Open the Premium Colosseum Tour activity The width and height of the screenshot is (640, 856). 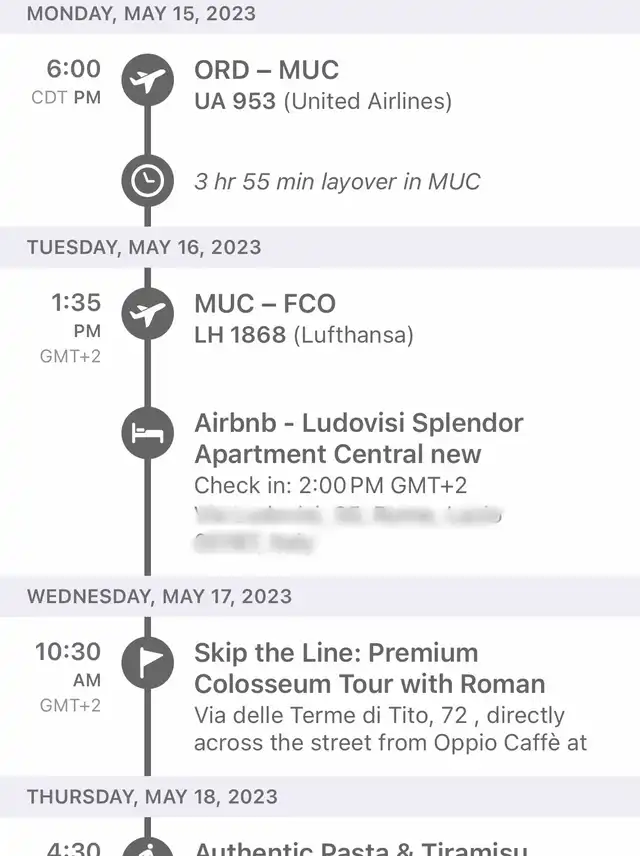coord(370,668)
